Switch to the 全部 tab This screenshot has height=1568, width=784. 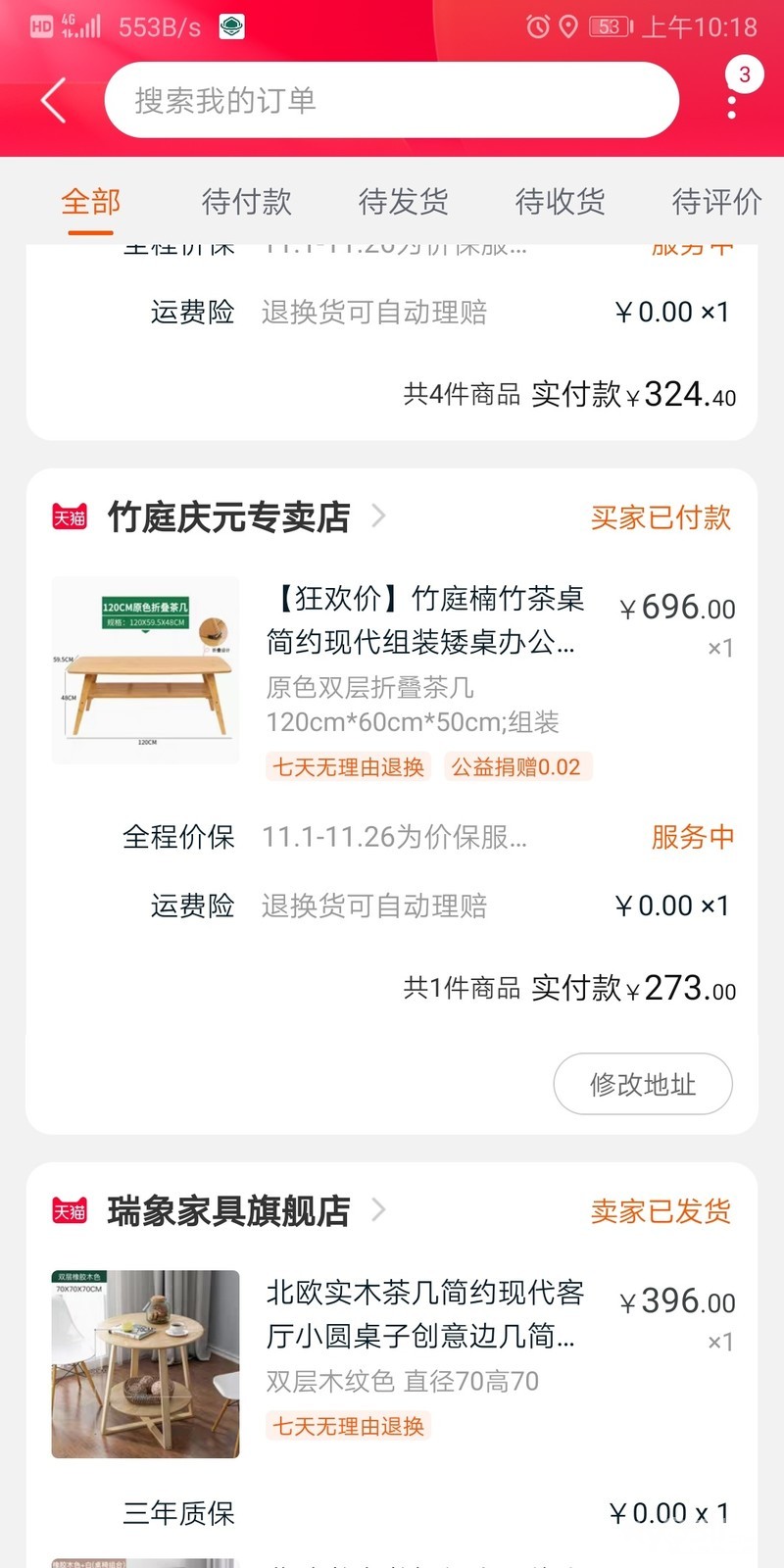coord(90,202)
